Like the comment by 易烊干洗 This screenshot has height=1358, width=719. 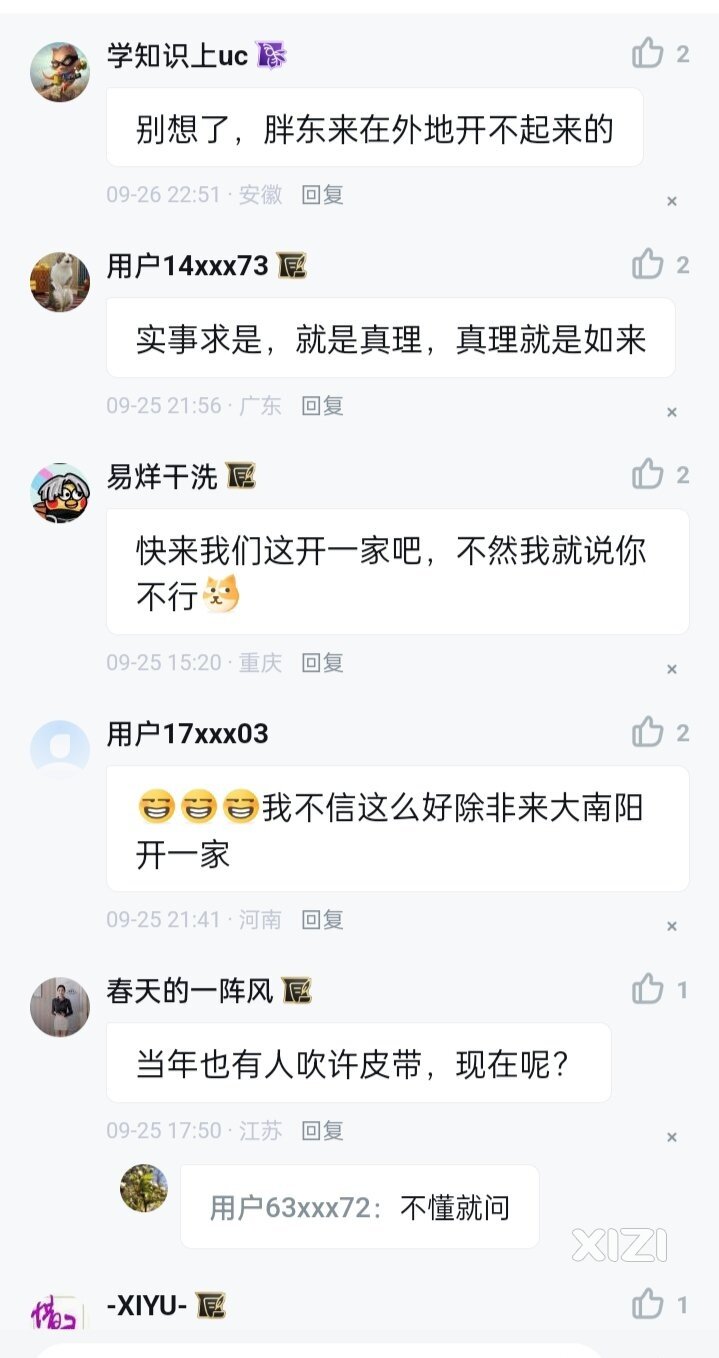point(649,475)
